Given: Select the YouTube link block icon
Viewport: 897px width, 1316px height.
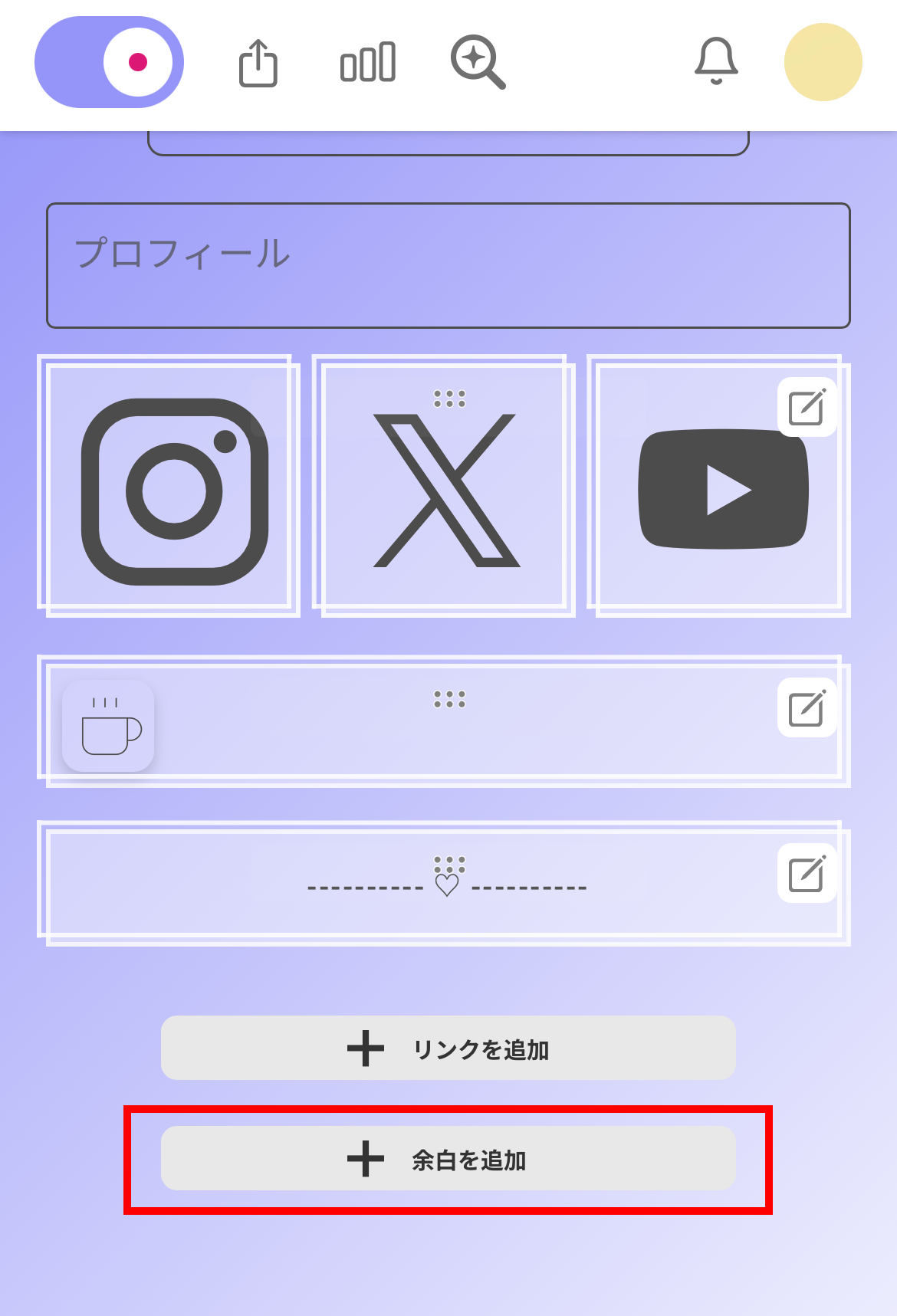Looking at the screenshot, I should point(724,491).
